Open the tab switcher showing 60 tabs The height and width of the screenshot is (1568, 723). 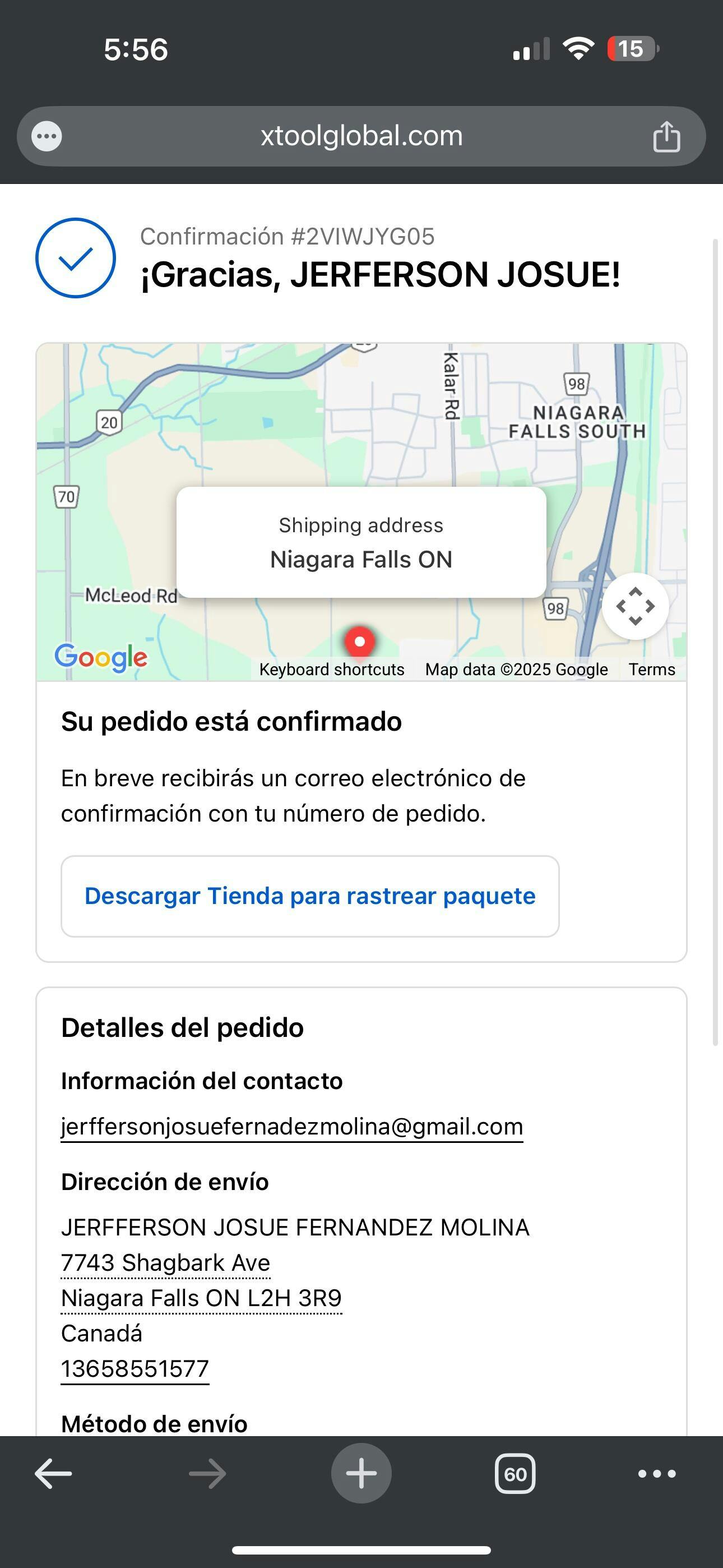[x=516, y=1474]
